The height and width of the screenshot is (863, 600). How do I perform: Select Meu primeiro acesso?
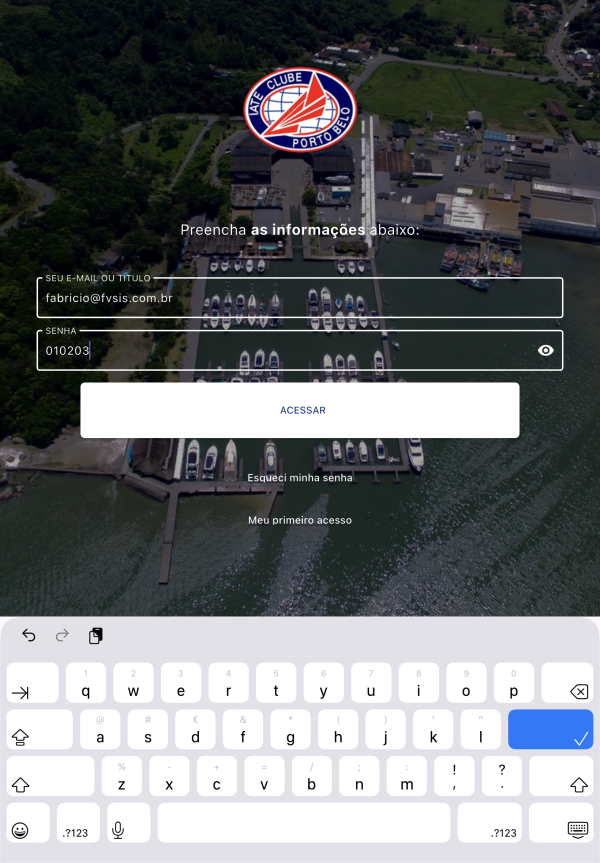(x=300, y=520)
